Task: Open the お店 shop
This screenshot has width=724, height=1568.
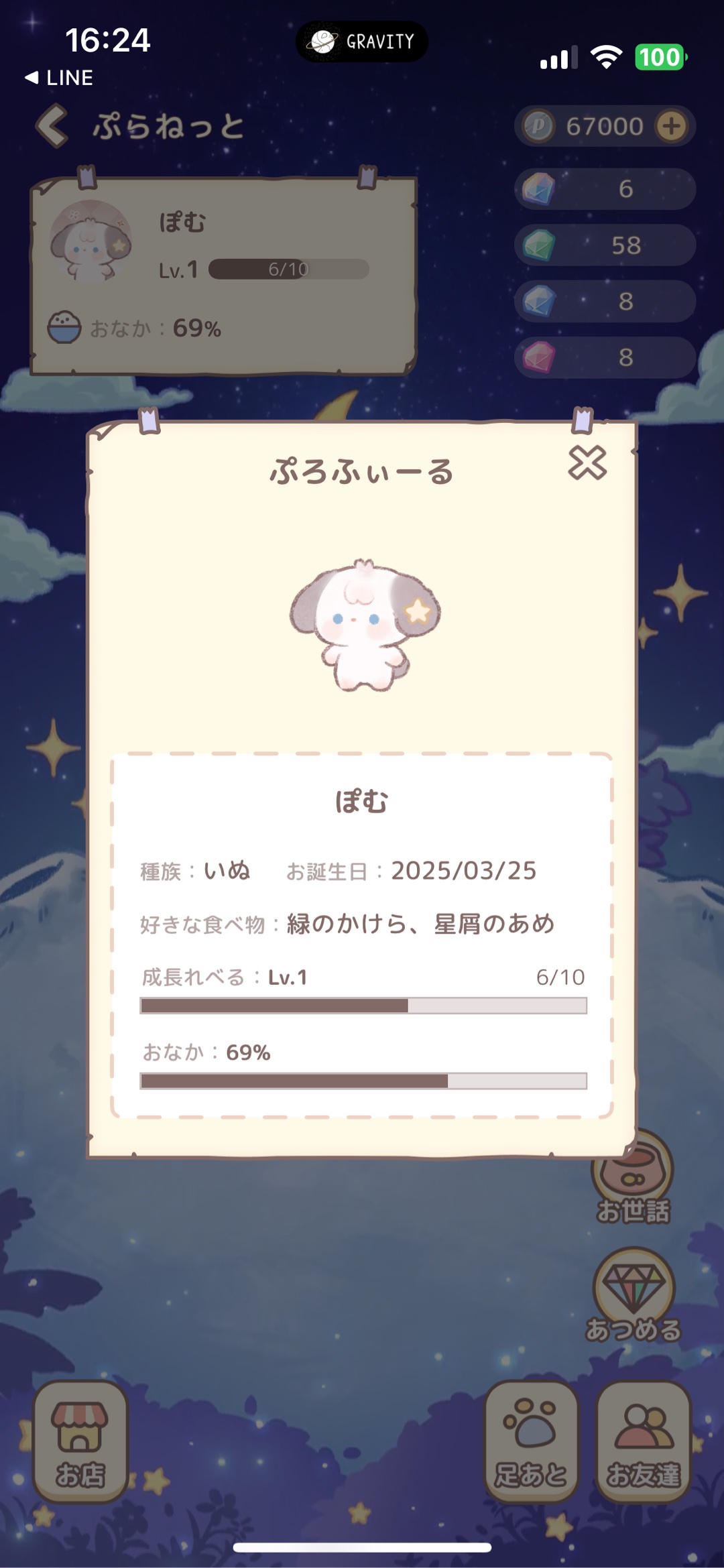Action: [x=80, y=1441]
